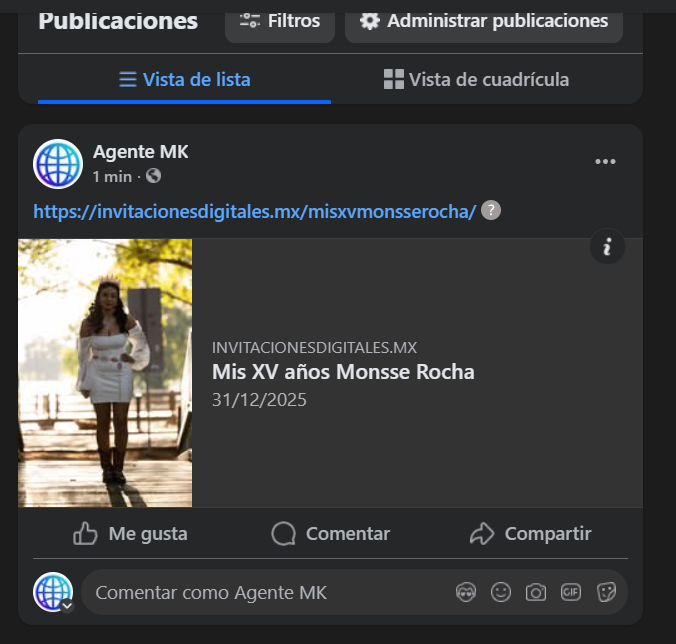Focus the Comentar como Agente MK field
The height and width of the screenshot is (644, 676).
(x=260, y=593)
